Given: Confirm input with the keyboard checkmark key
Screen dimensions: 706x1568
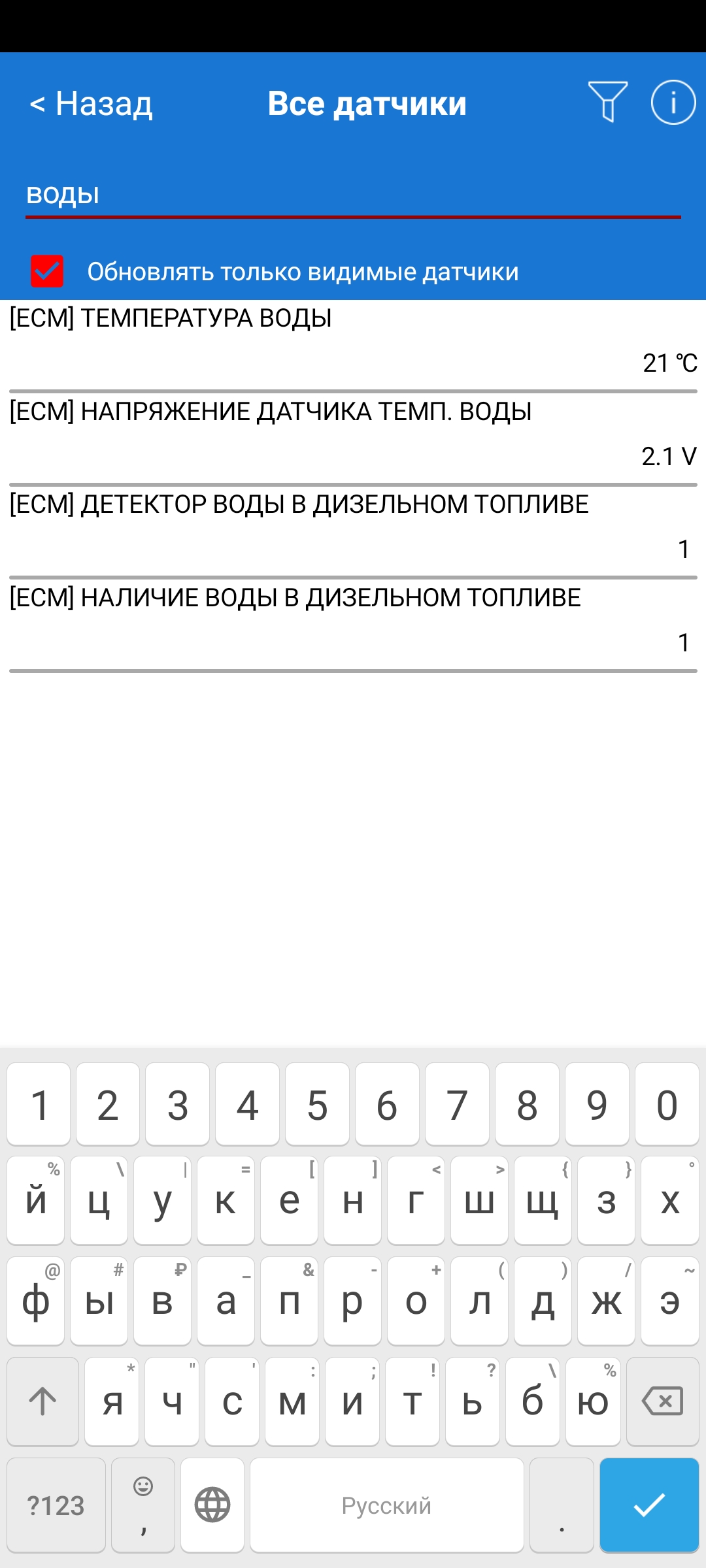Looking at the screenshot, I should pyautogui.click(x=649, y=1505).
